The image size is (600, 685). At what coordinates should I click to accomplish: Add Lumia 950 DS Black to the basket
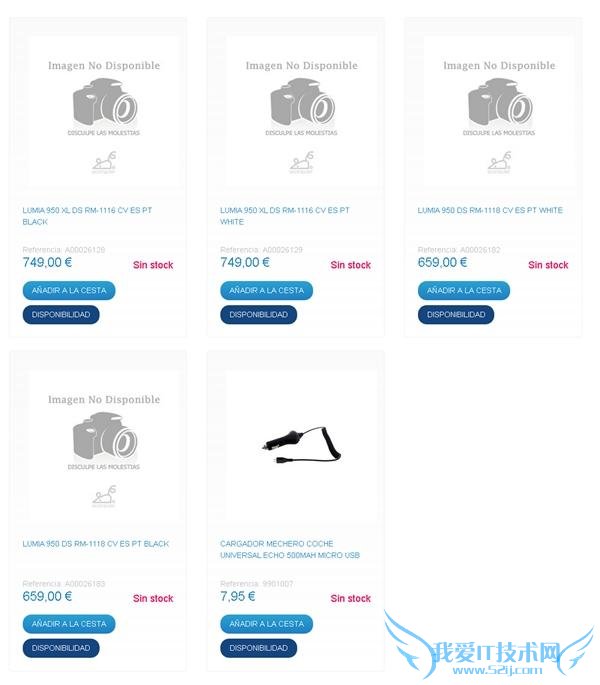[x=68, y=623]
